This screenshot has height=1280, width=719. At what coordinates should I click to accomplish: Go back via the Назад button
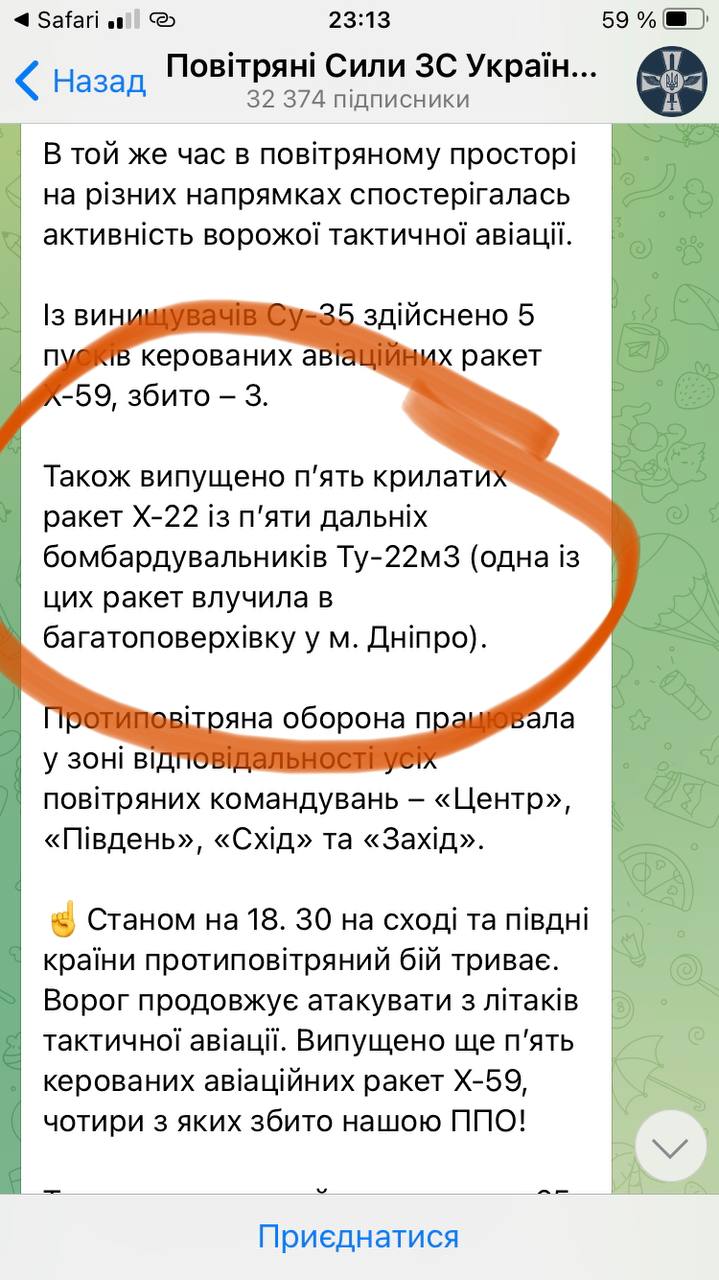click(x=80, y=81)
